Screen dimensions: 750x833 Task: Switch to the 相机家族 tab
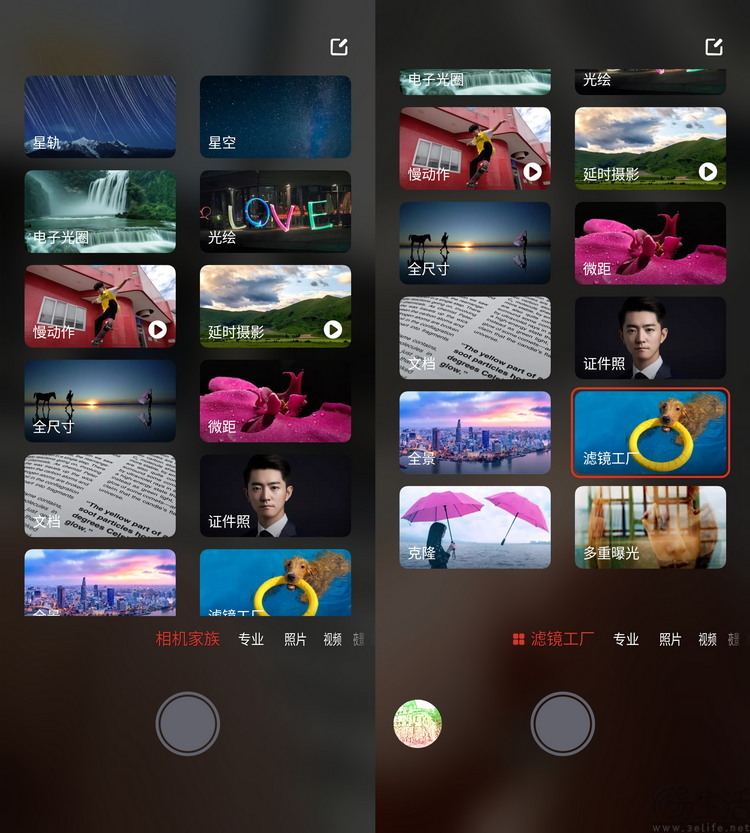(187, 639)
